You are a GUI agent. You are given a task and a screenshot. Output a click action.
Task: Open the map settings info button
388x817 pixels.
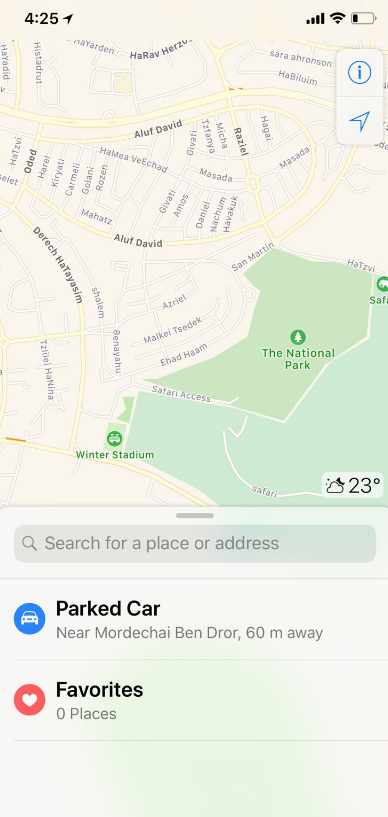359,72
